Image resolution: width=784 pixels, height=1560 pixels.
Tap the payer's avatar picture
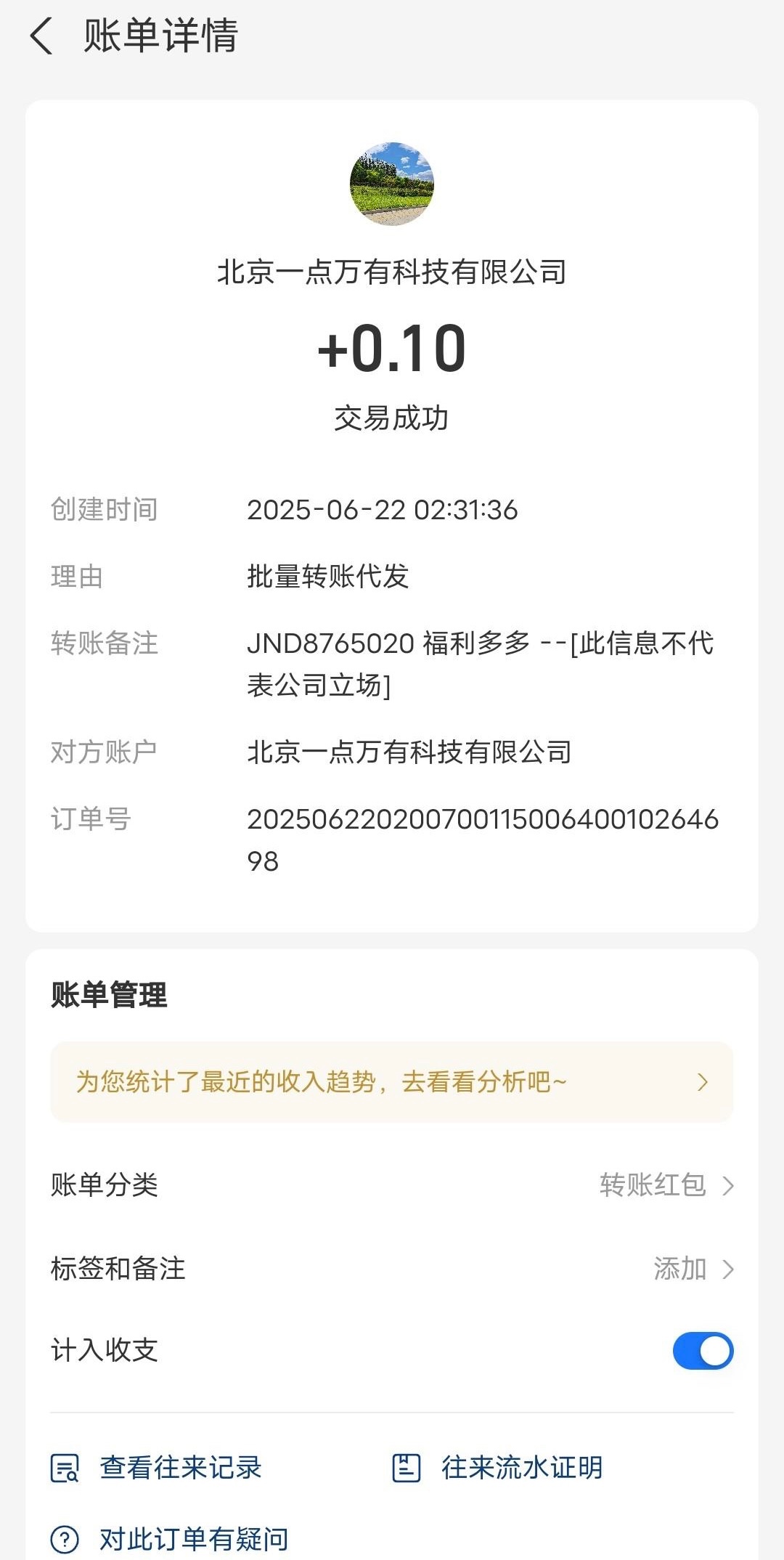pos(392,184)
